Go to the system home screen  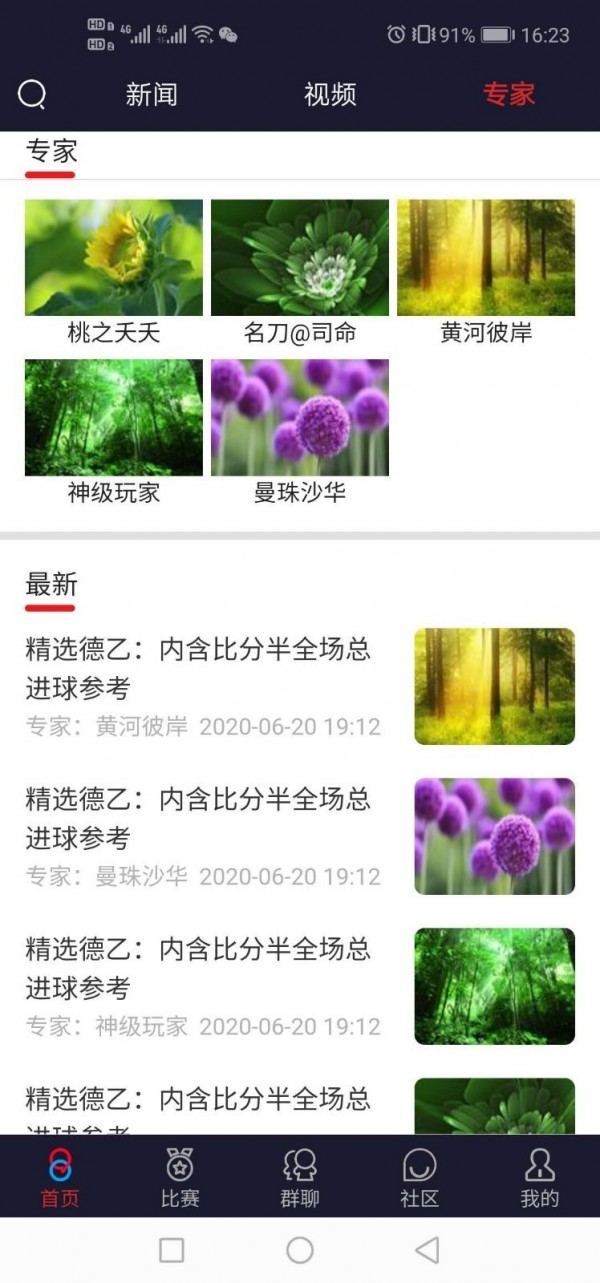300,1249
